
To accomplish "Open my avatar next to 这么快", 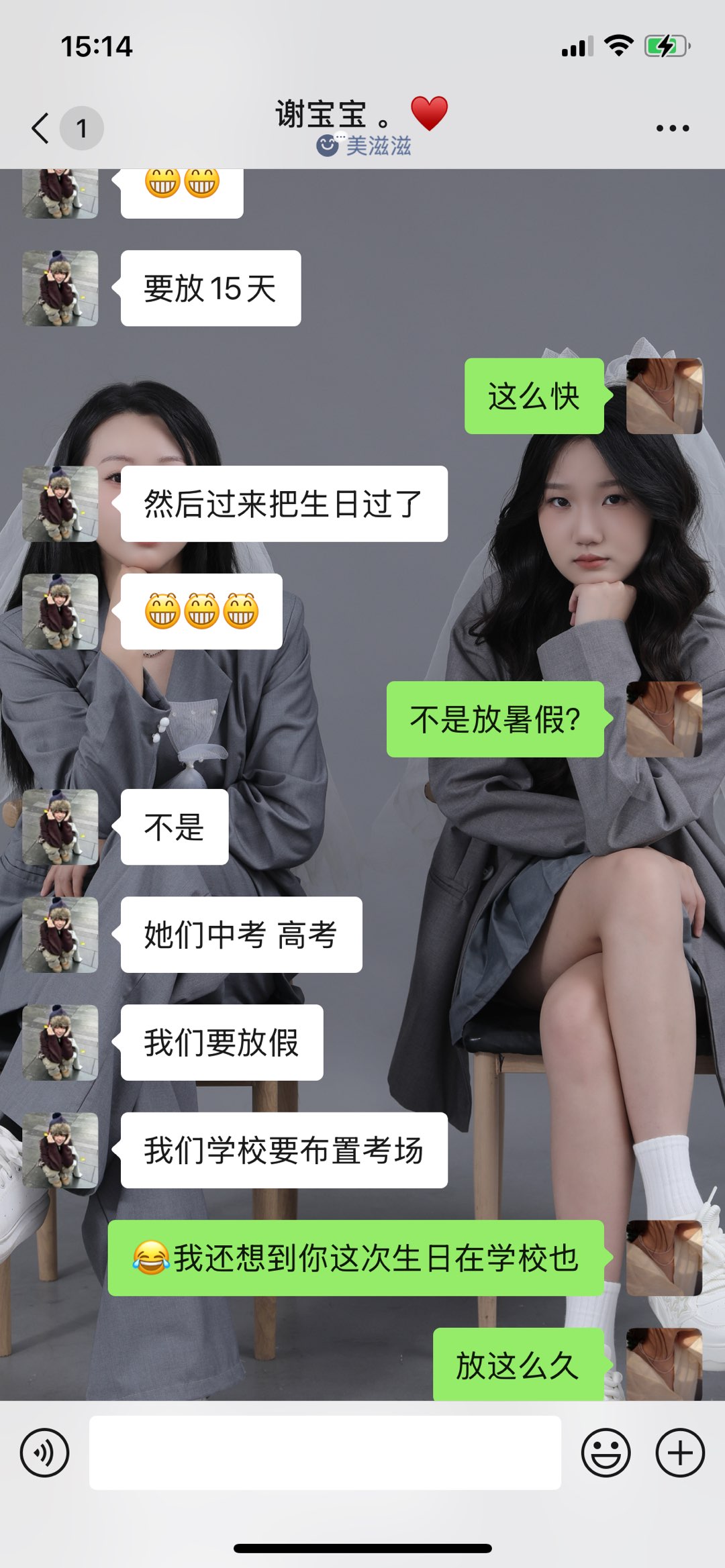I will (664, 396).
